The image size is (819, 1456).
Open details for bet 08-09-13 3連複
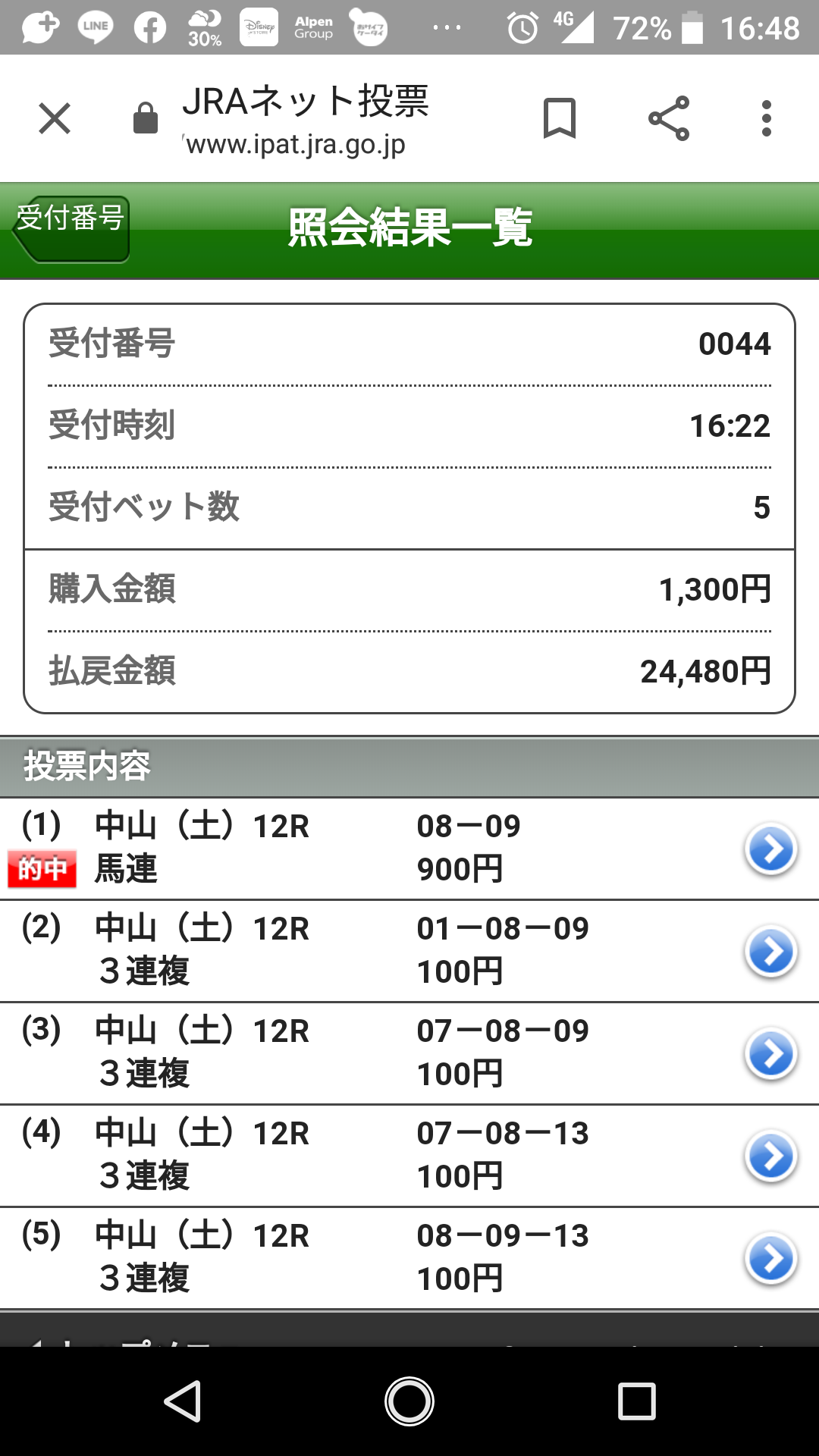coord(770,1259)
